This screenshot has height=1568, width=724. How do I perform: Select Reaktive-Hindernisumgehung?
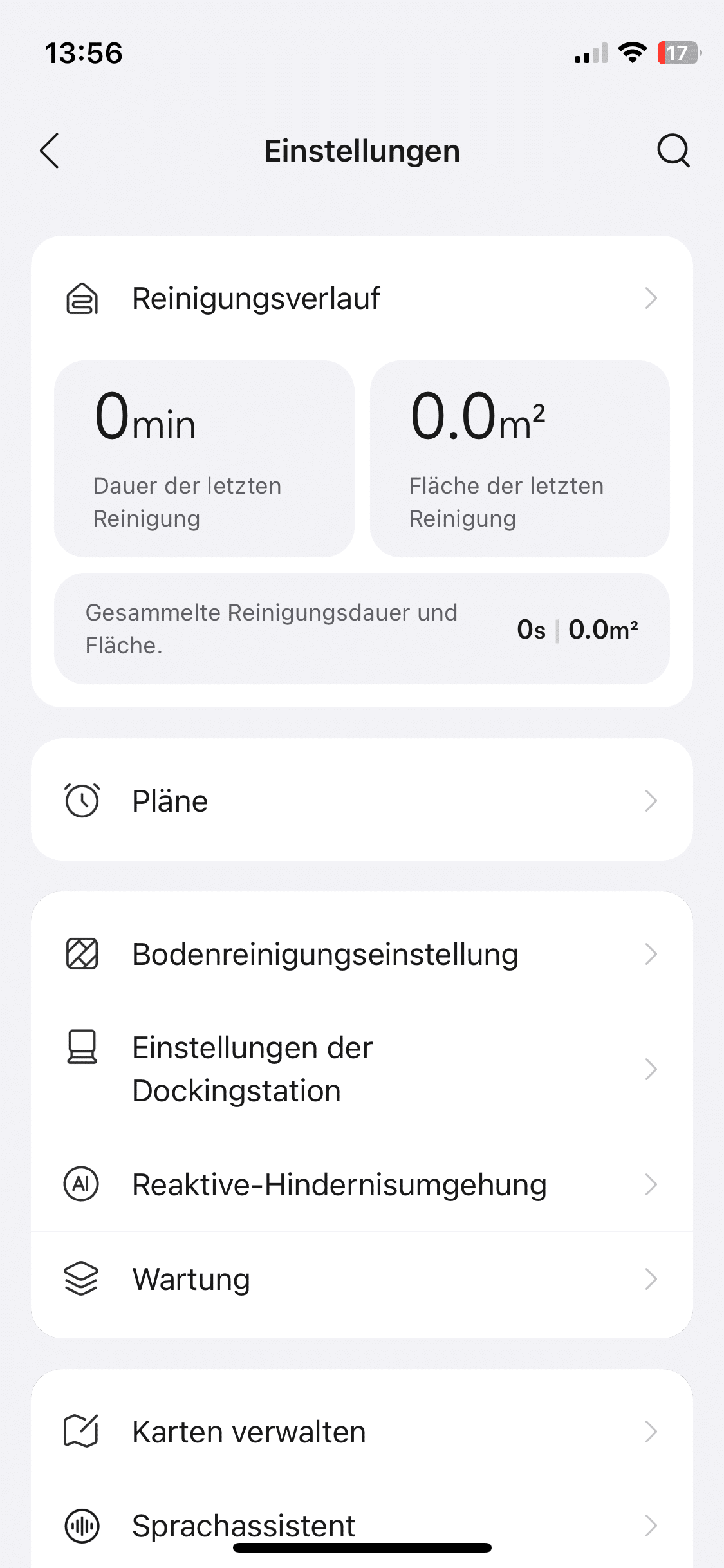[x=362, y=1184]
